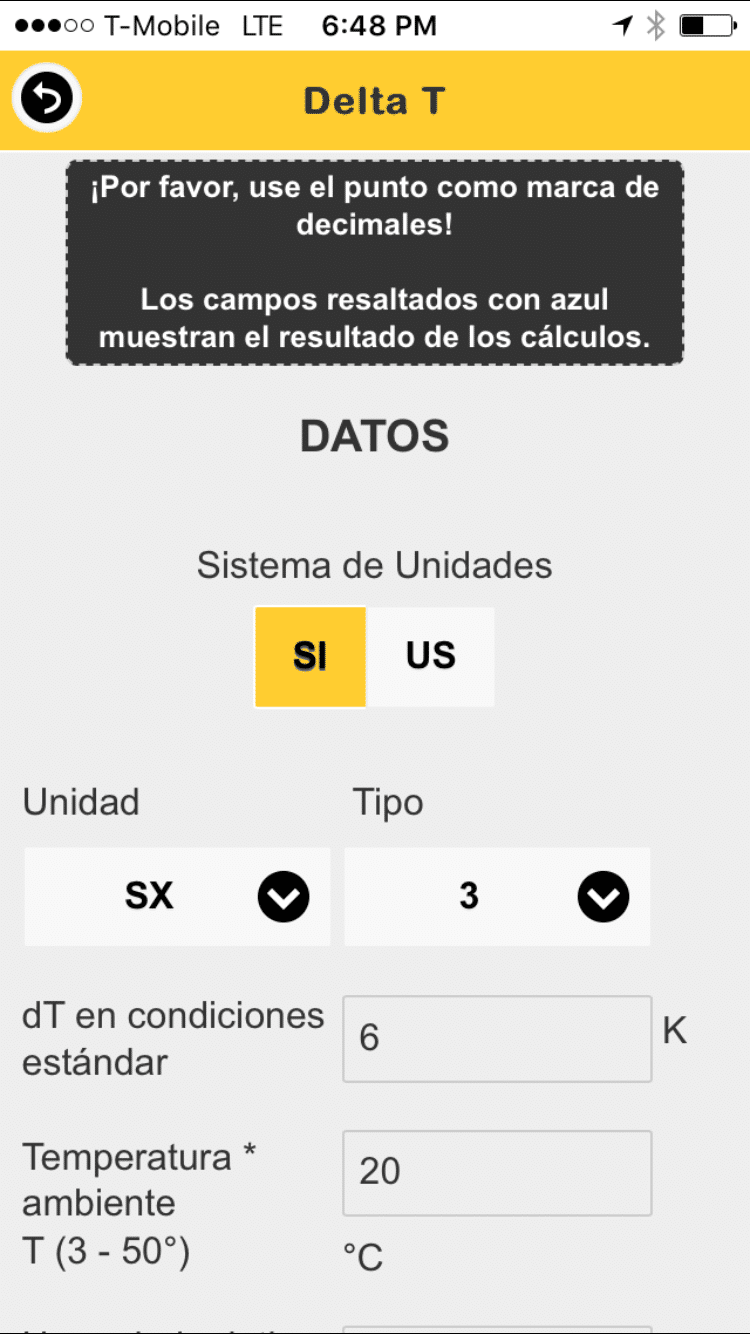The image size is (750, 1334).
Task: Switch to the US unit system
Action: [431, 656]
